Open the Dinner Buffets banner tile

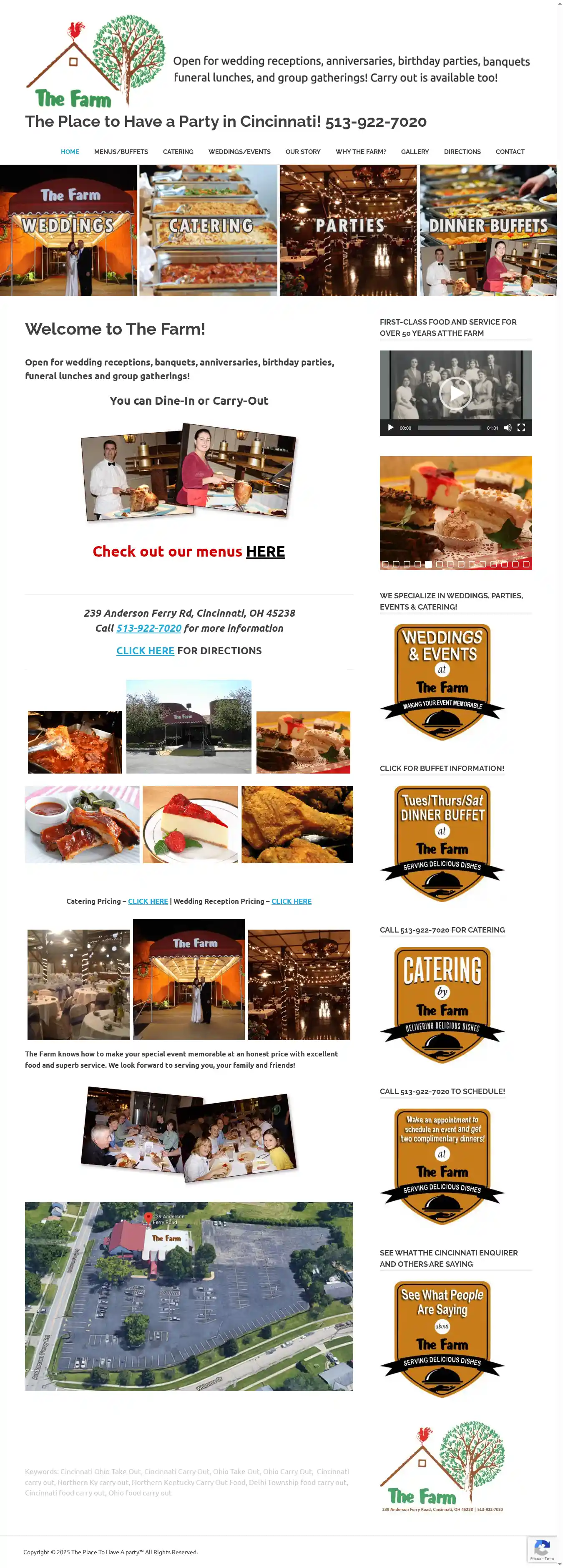tap(488, 231)
